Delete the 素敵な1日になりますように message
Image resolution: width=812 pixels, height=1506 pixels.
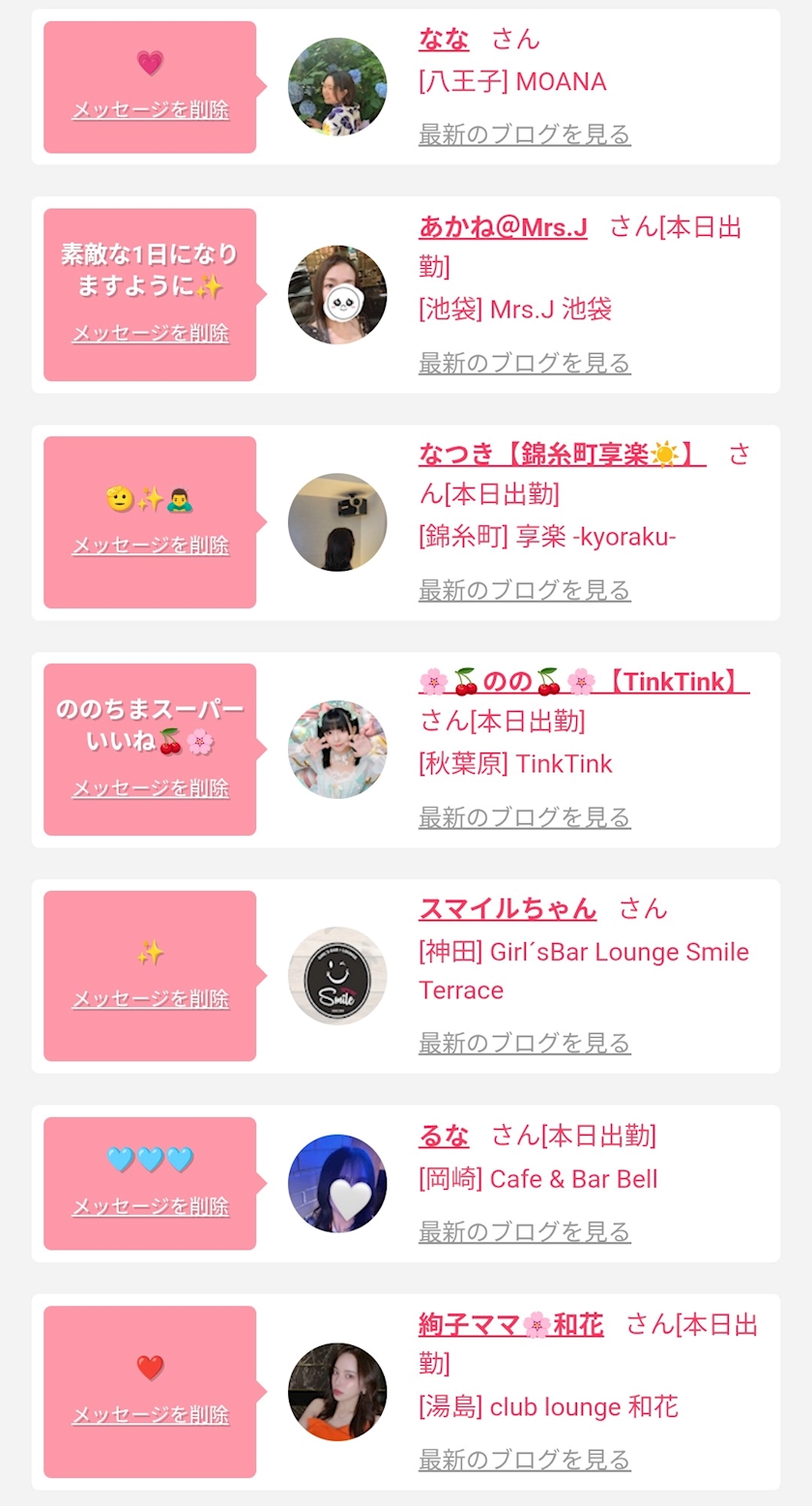150,334
